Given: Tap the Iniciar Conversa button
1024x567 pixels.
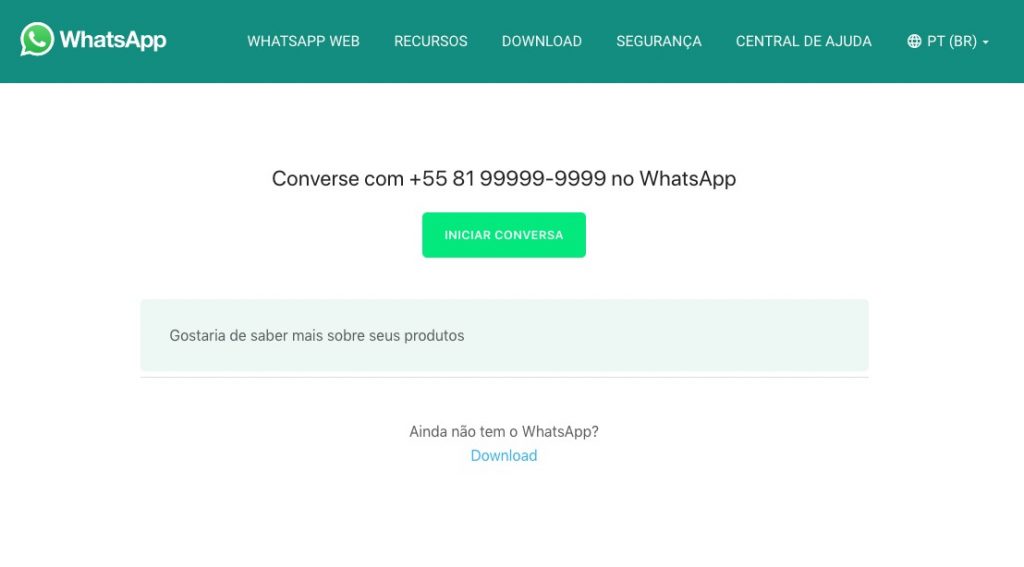Looking at the screenshot, I should click(x=504, y=235).
